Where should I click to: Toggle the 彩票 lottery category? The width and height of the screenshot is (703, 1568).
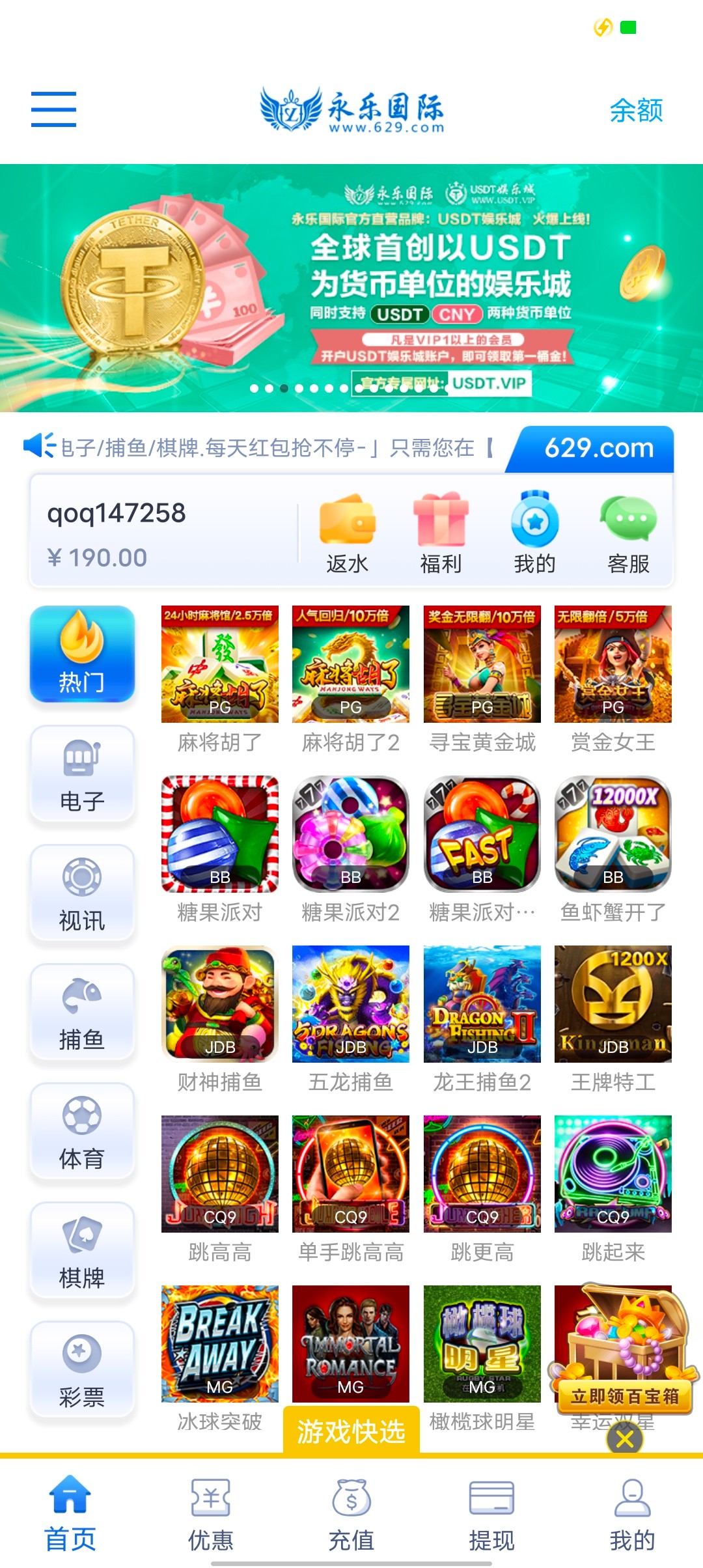(82, 1364)
